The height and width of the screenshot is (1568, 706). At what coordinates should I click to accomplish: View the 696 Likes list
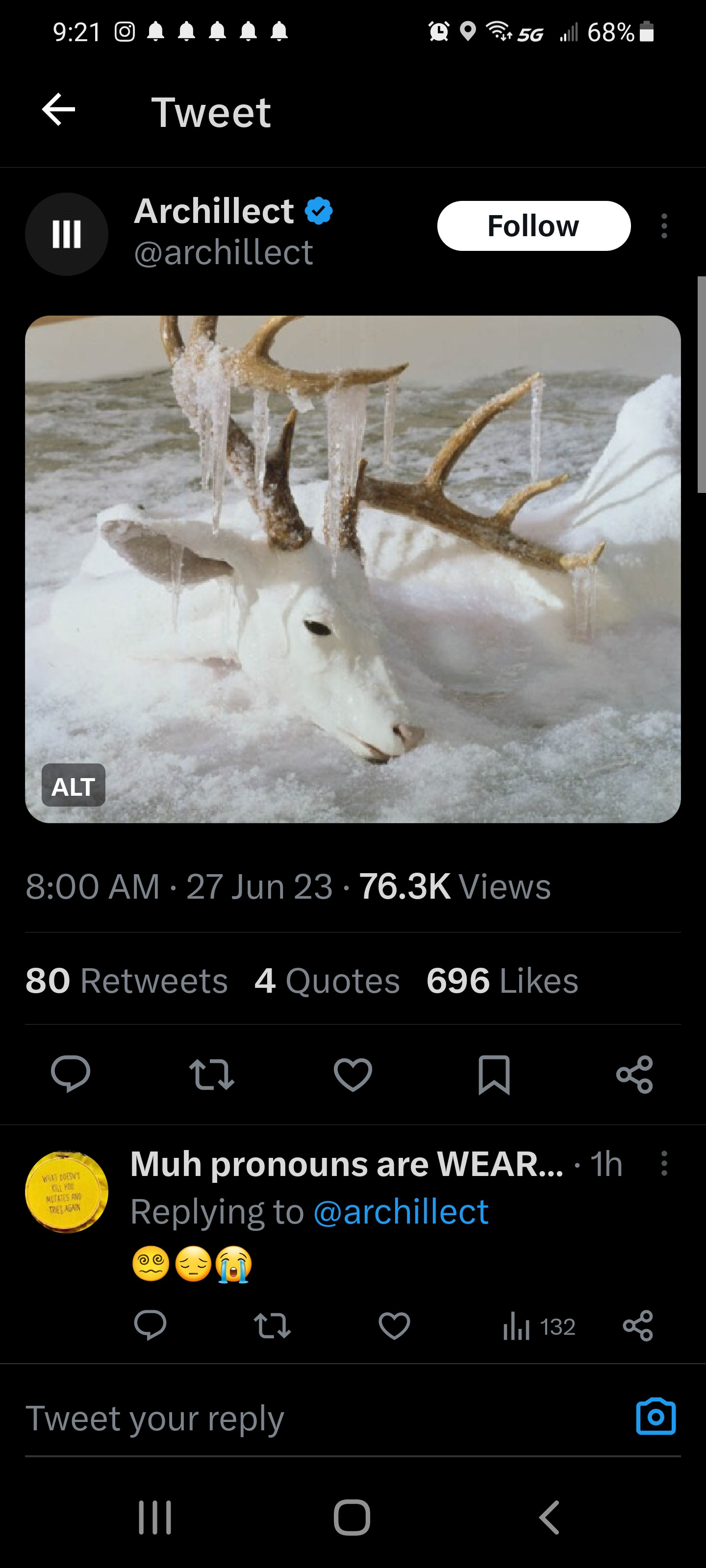point(502,980)
